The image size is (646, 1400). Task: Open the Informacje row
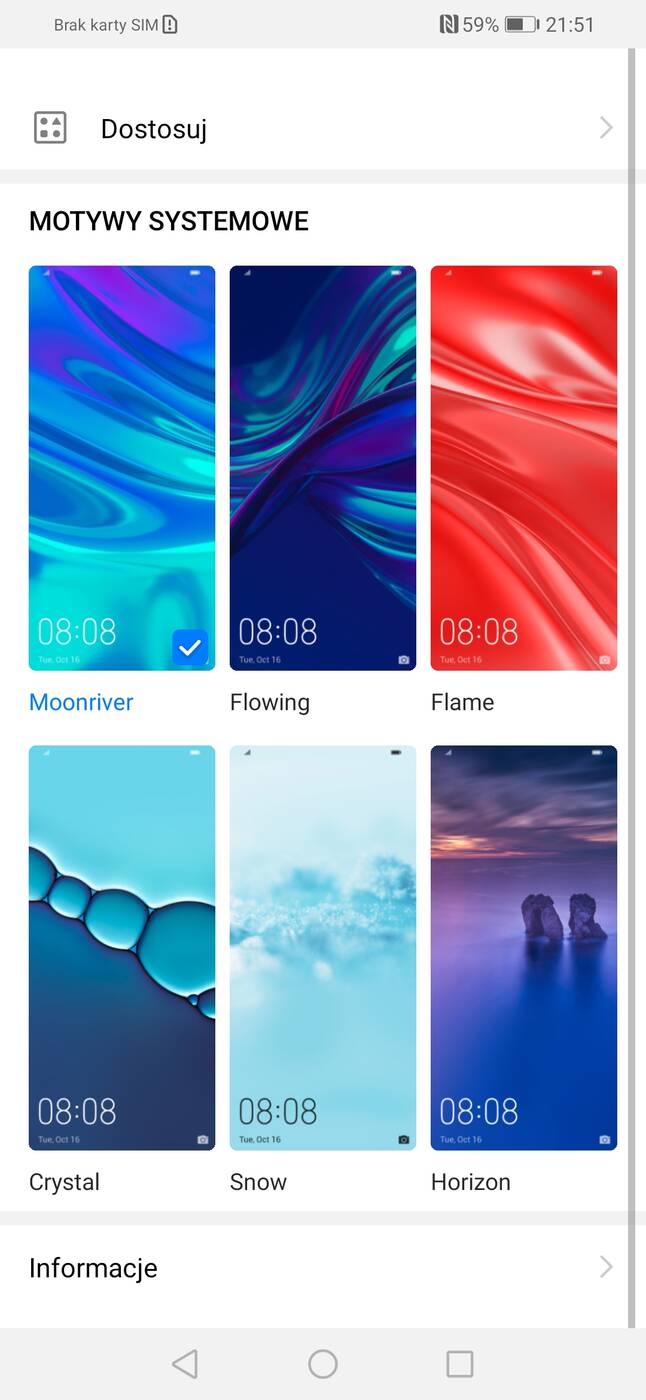point(320,1268)
